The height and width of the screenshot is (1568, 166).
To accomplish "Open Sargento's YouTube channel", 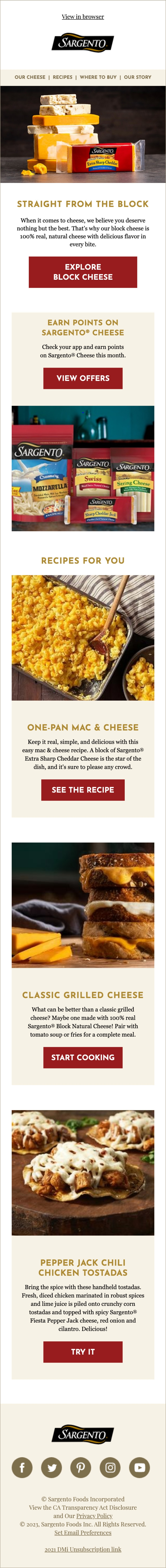I will [x=139, y=1467].
